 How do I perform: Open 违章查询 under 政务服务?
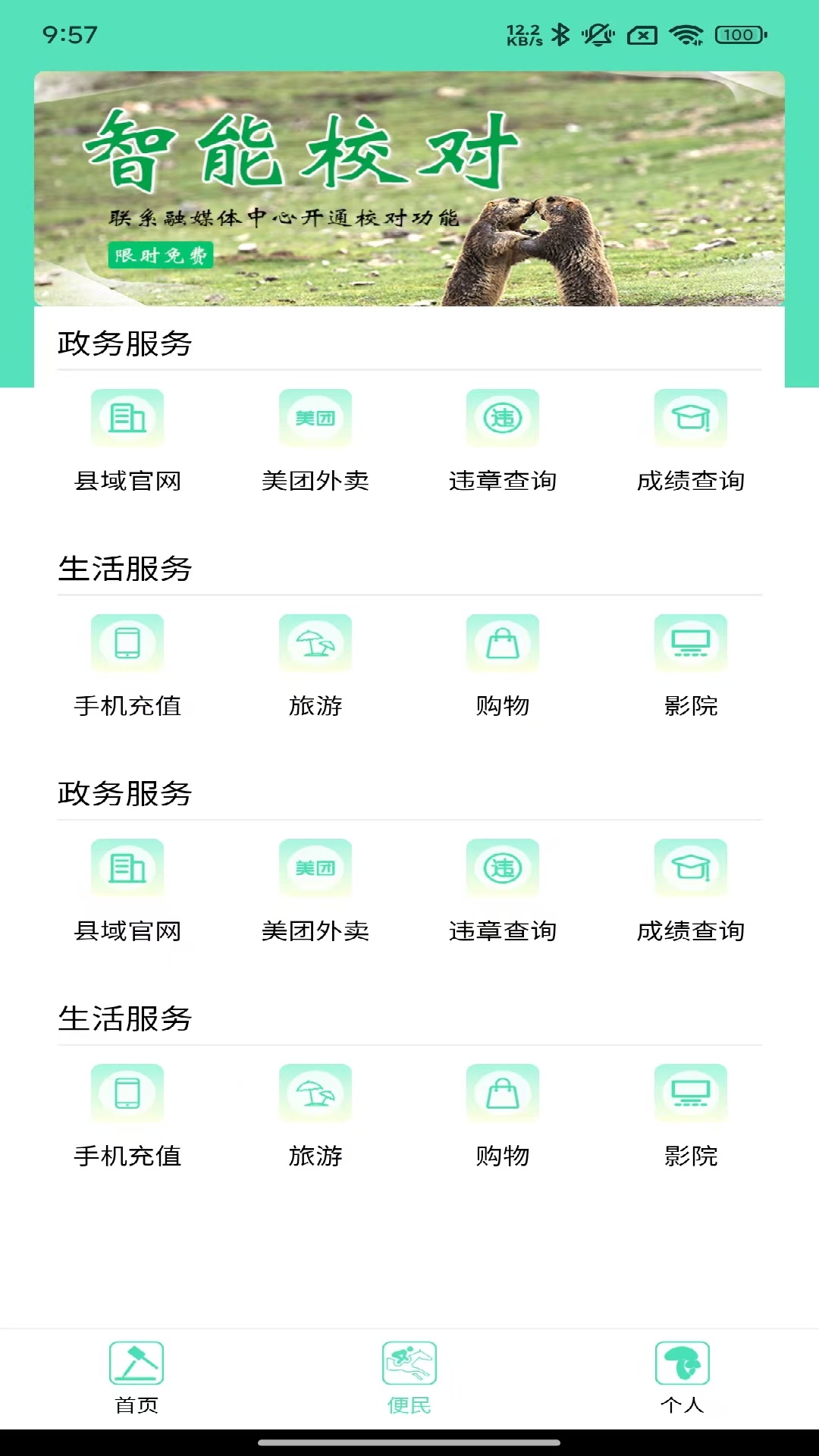pyautogui.click(x=503, y=418)
